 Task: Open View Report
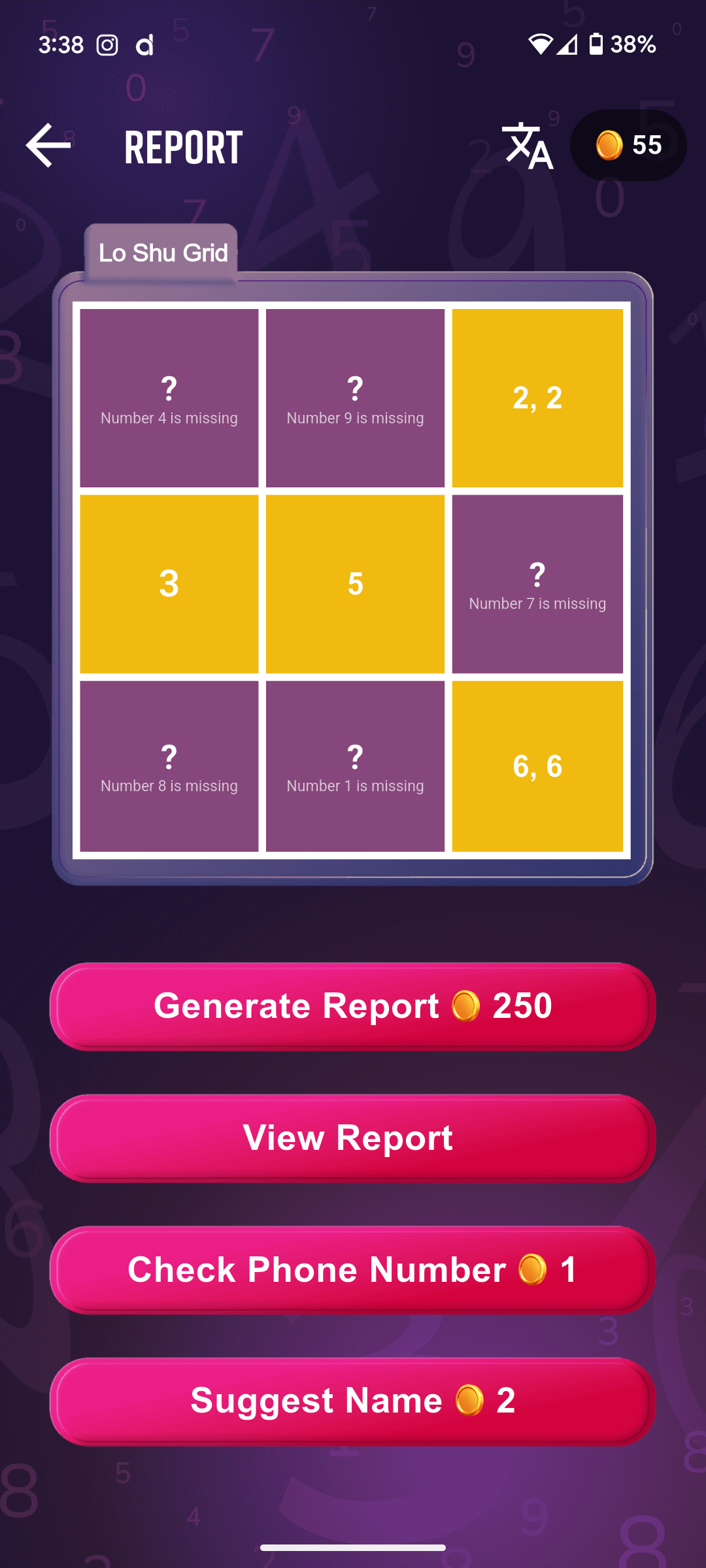353,1138
